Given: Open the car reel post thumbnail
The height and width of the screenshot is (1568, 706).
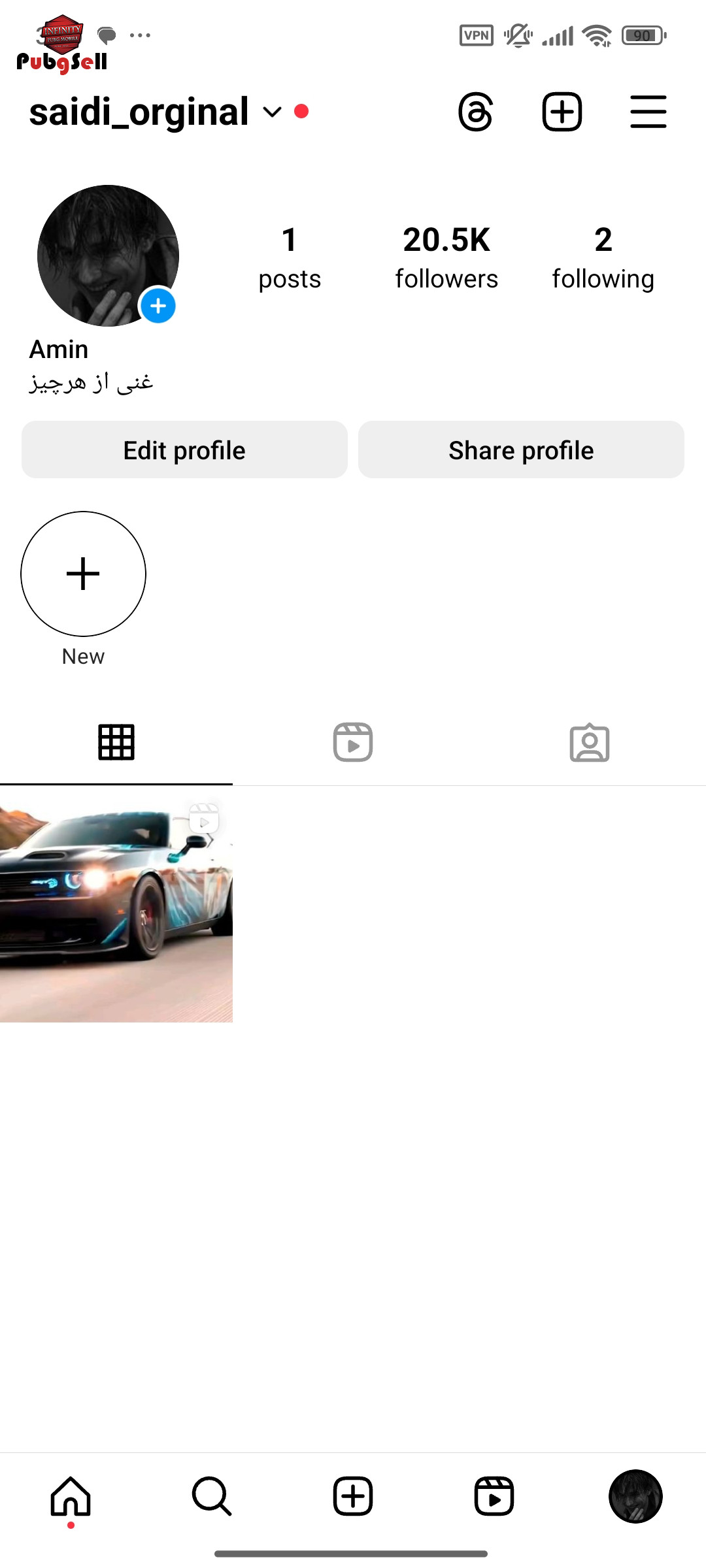Looking at the screenshot, I should (x=116, y=905).
